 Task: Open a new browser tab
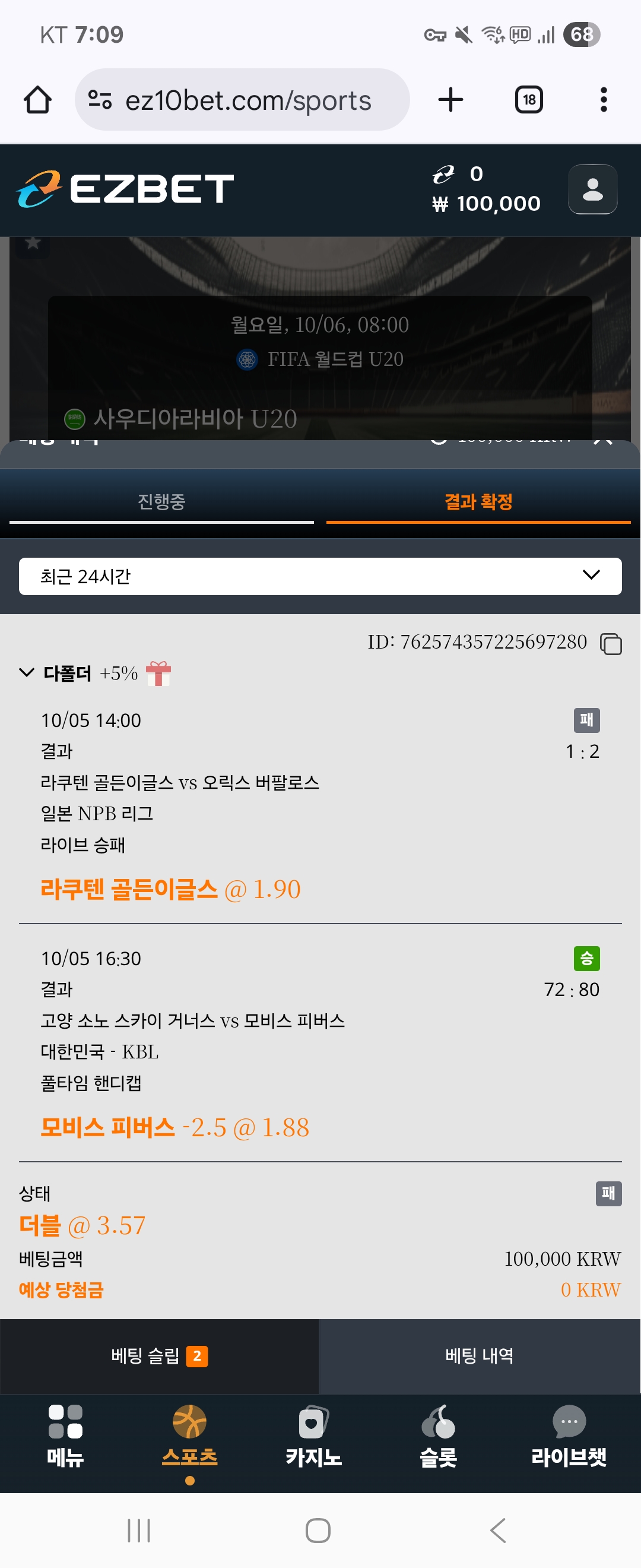click(450, 100)
